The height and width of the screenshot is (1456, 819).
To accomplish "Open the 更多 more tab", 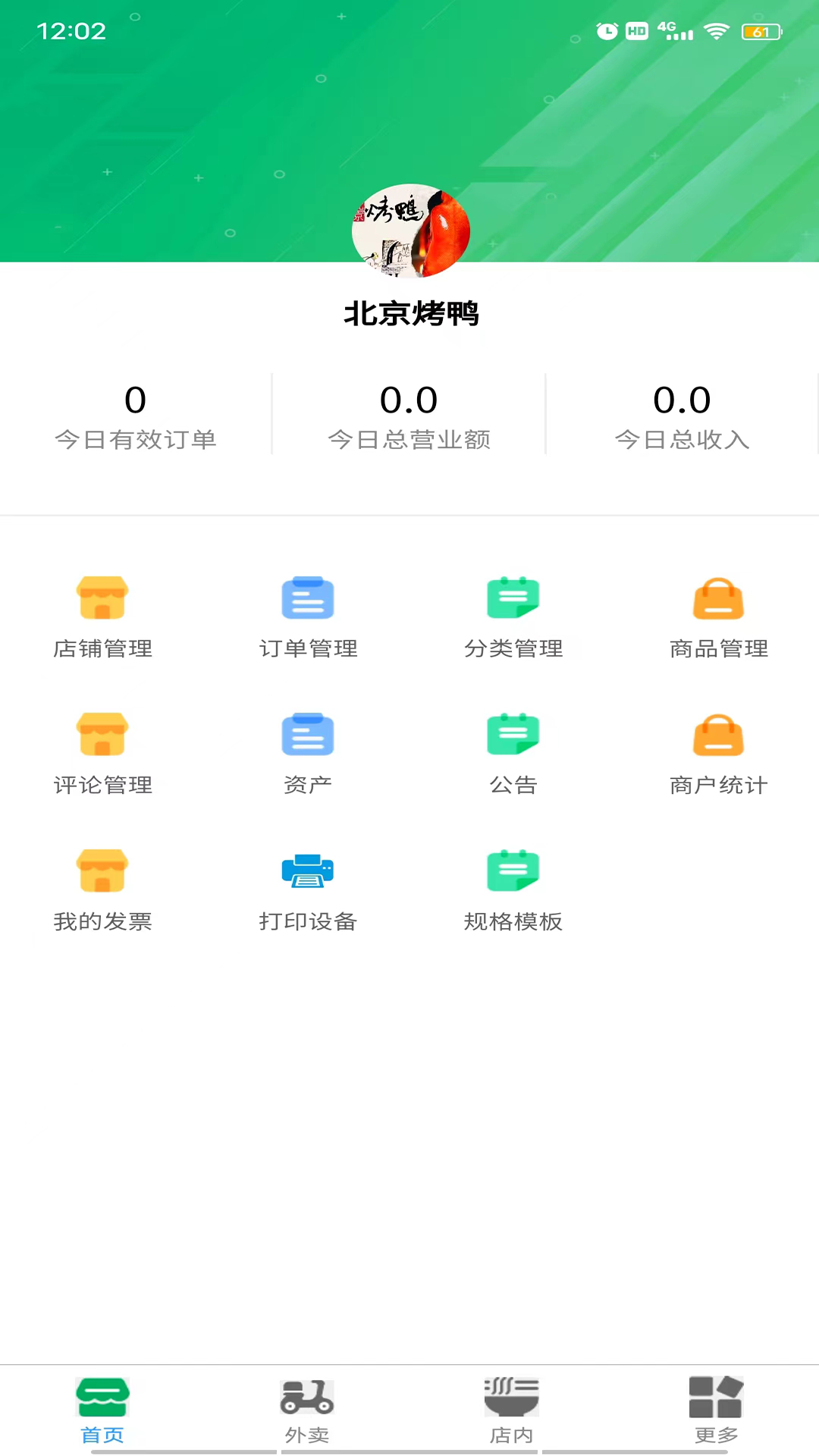I will coord(717,1410).
